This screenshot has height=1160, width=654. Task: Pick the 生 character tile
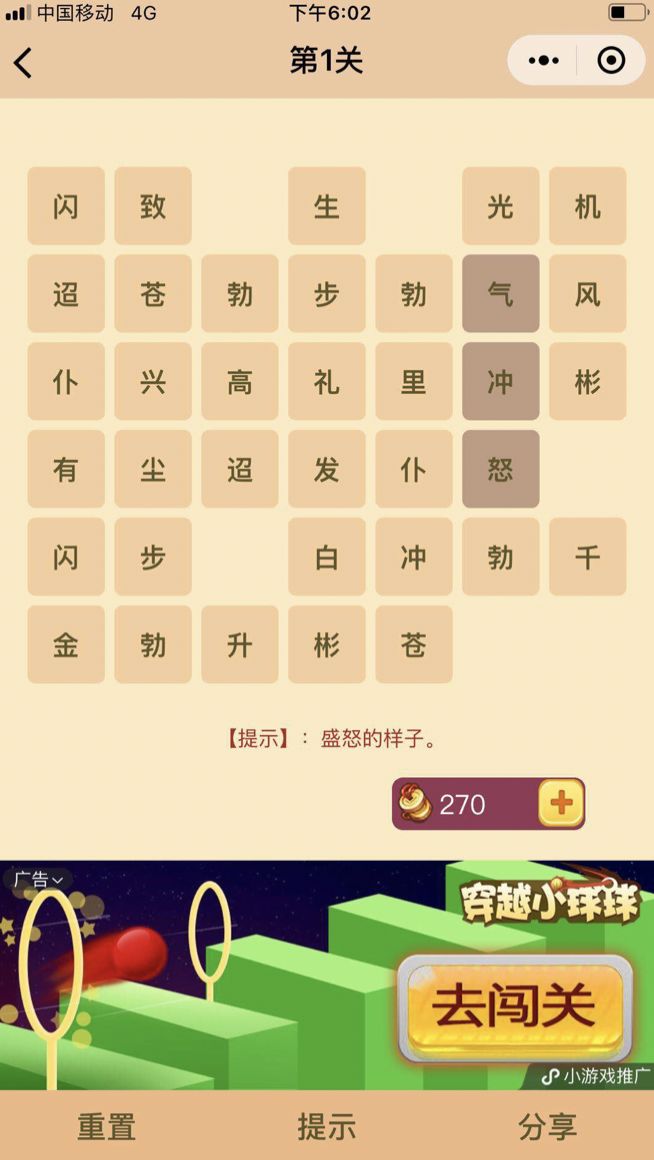click(327, 206)
